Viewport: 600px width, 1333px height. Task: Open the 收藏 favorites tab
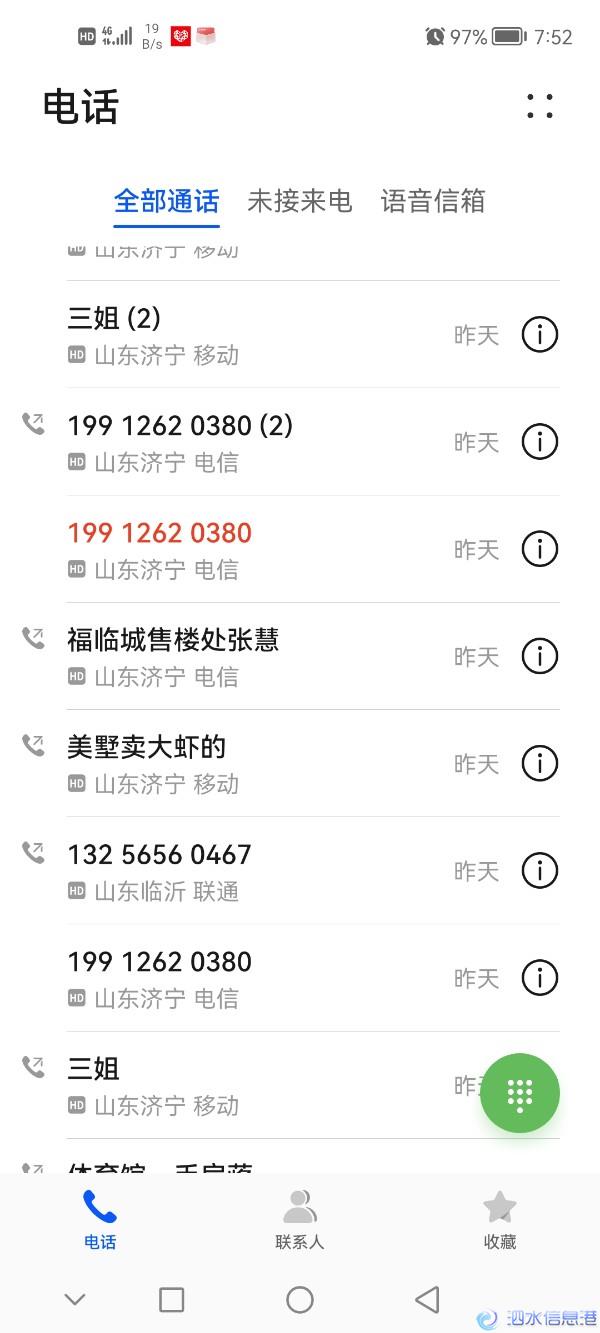[x=500, y=1219]
